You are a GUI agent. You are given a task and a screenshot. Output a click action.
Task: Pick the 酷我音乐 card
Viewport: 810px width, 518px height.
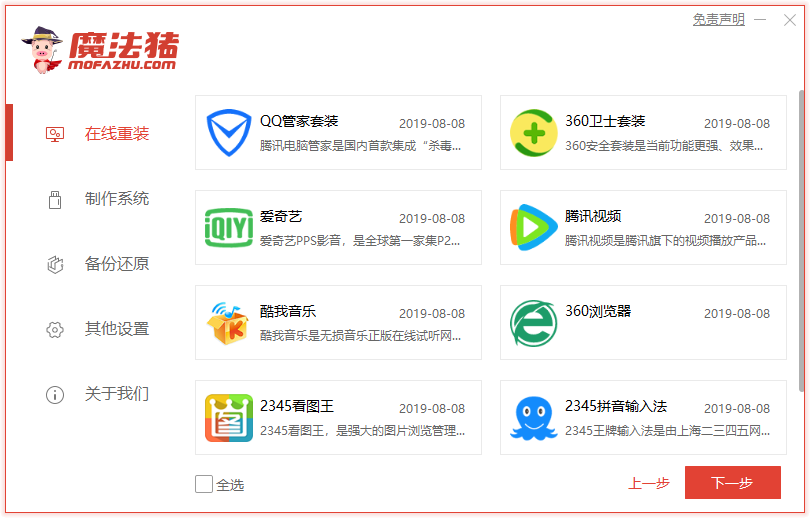[338, 322]
